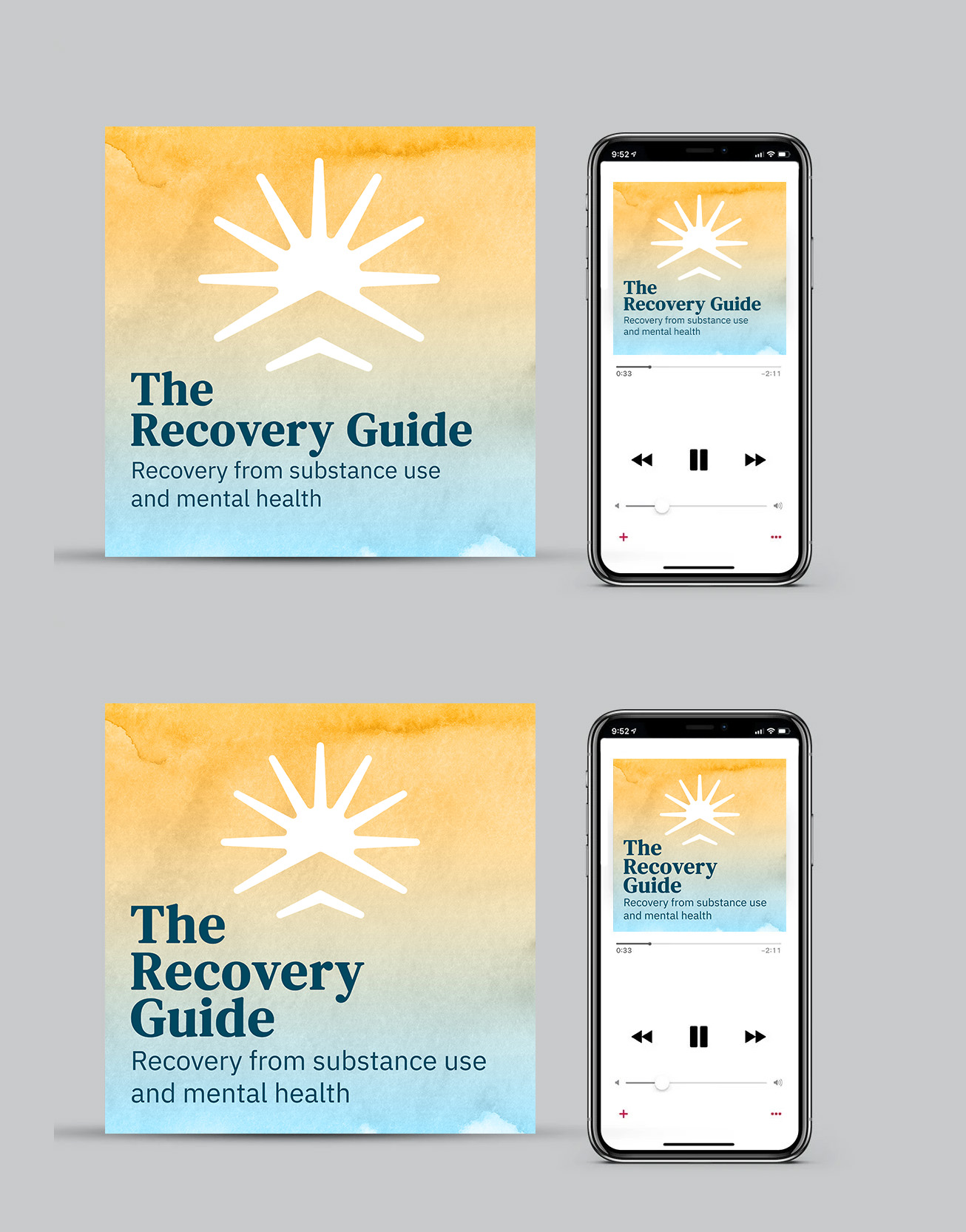
Task: Tap the rewind icon on the top phone
Action: (642, 459)
